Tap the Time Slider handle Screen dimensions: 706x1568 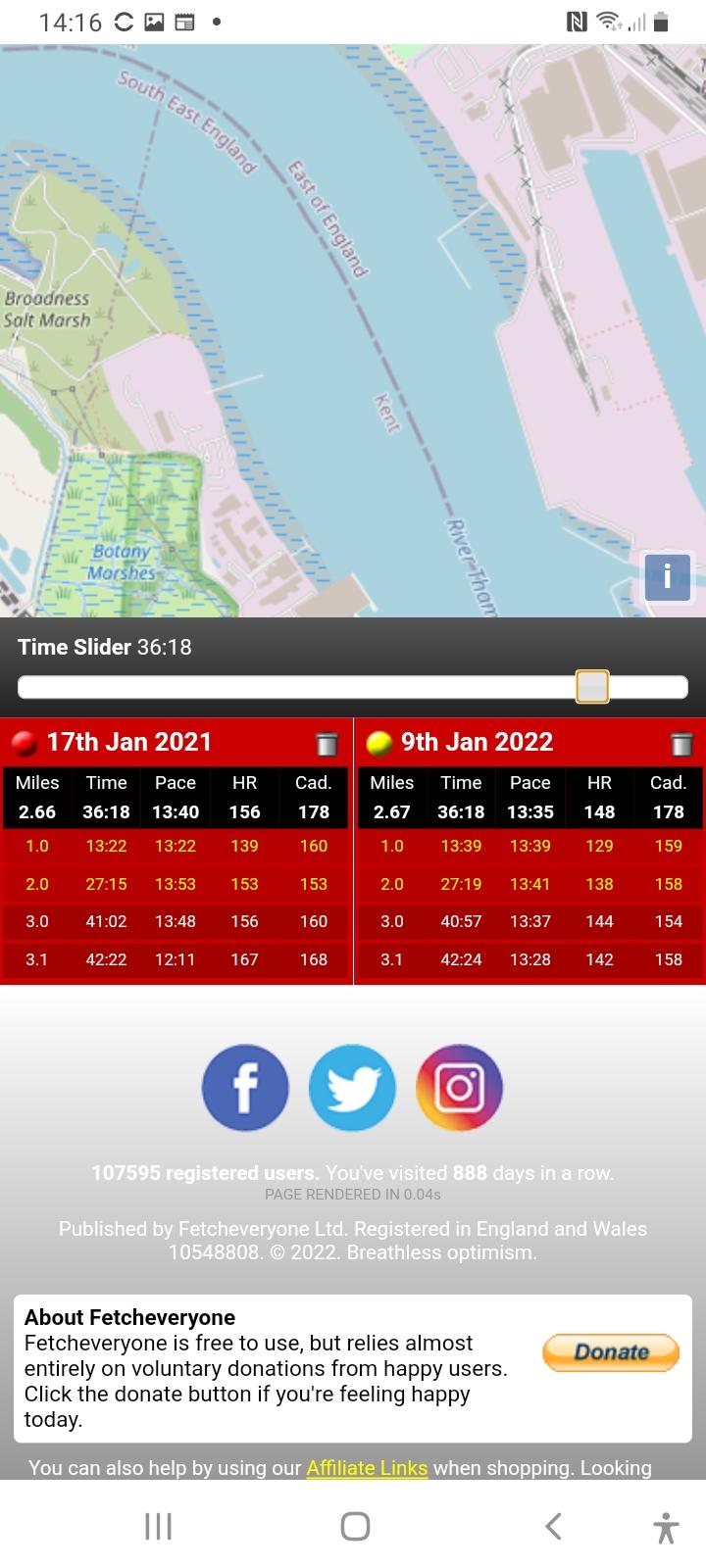coord(592,687)
